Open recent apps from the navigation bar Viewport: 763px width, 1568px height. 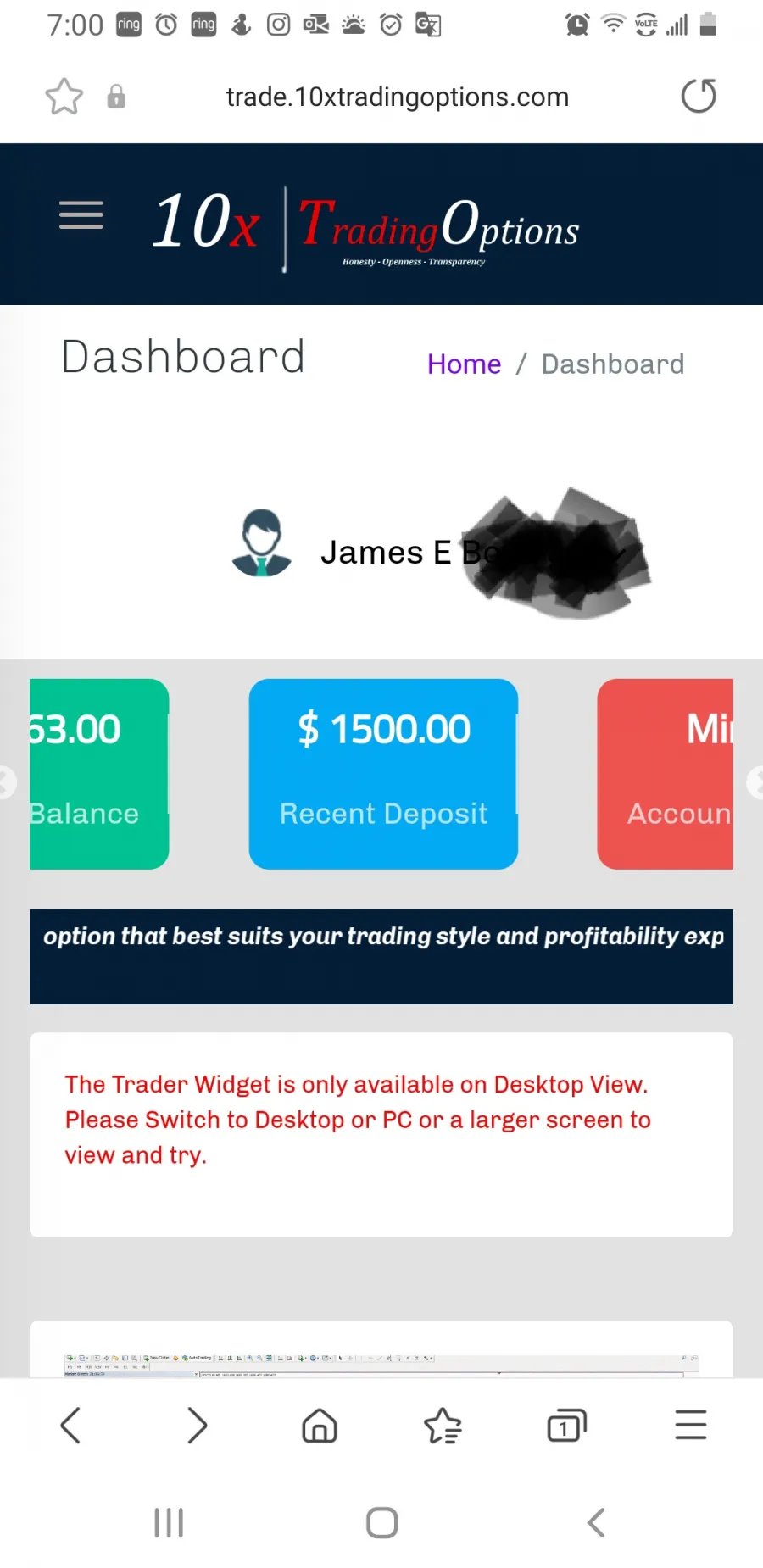(x=169, y=1522)
